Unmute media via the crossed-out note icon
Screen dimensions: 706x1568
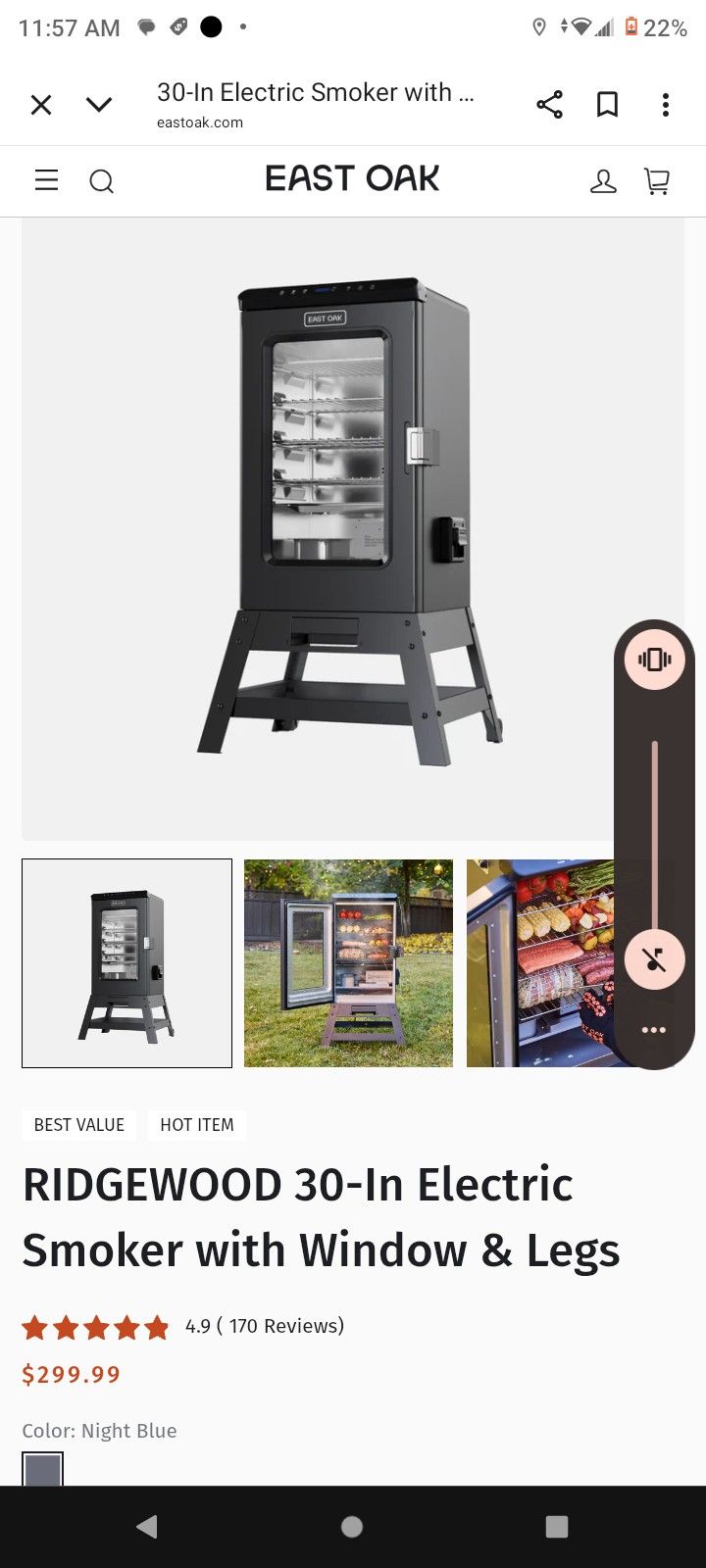click(x=654, y=958)
